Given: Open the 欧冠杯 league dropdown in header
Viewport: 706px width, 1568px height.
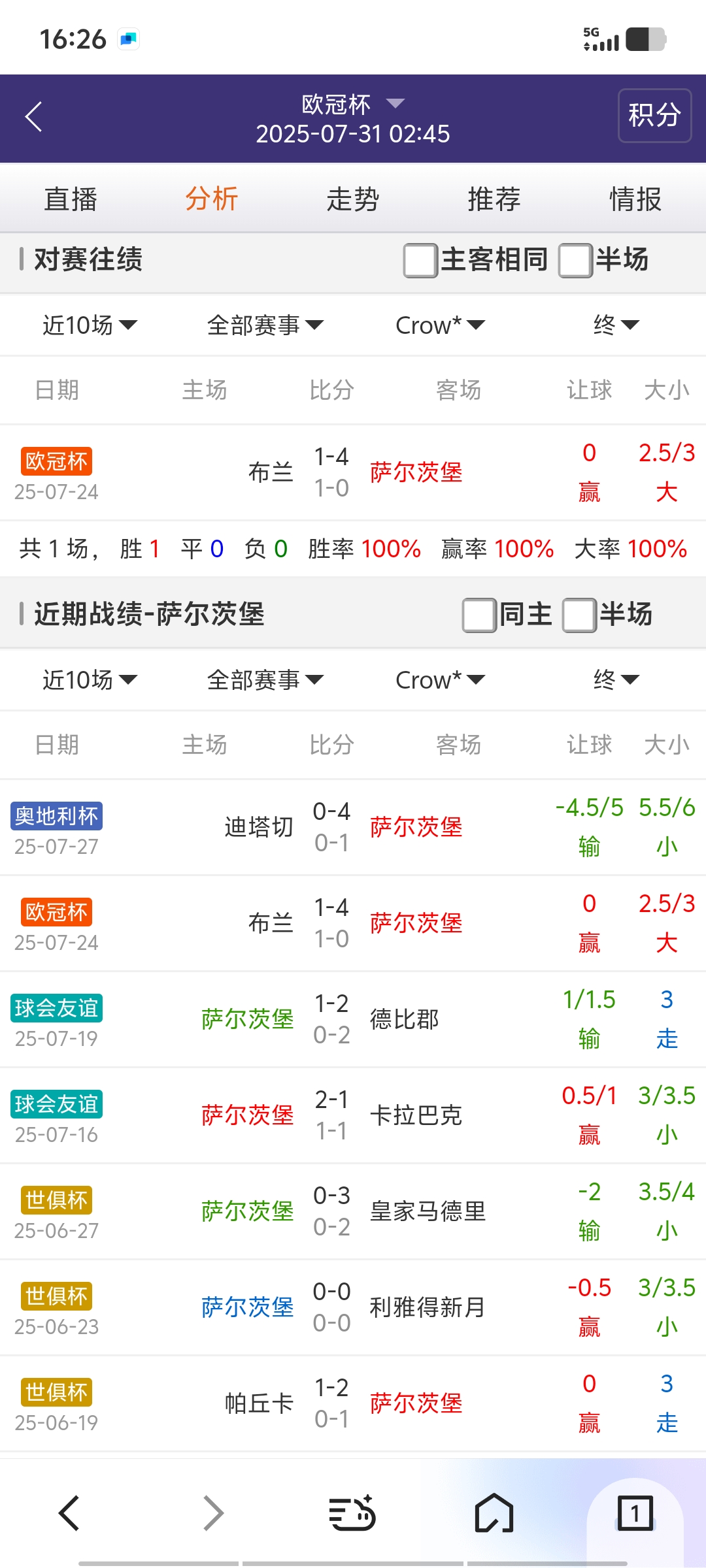Looking at the screenshot, I should click(352, 105).
